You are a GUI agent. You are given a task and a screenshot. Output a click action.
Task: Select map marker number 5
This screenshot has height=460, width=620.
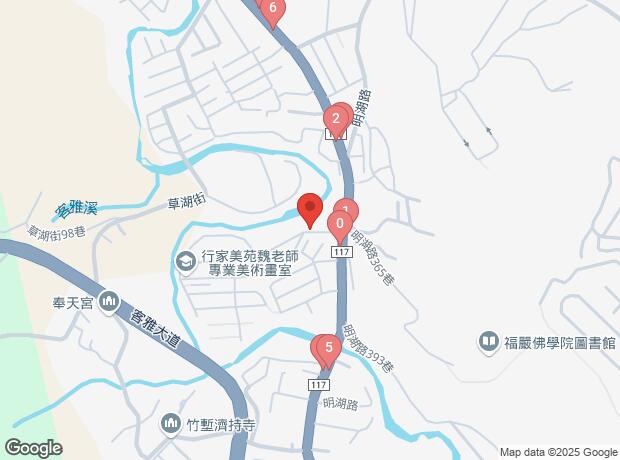329,350
